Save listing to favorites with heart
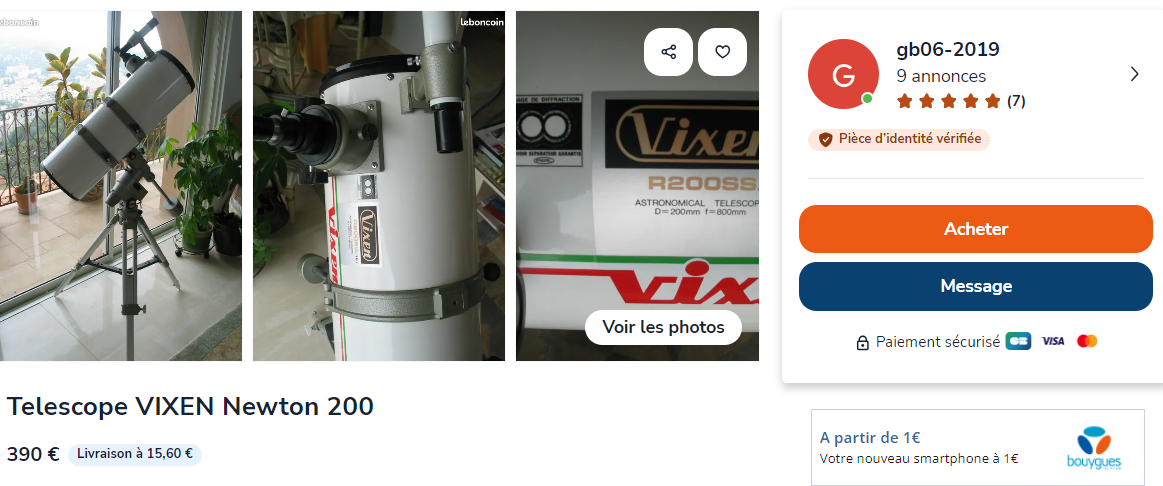 [x=722, y=52]
